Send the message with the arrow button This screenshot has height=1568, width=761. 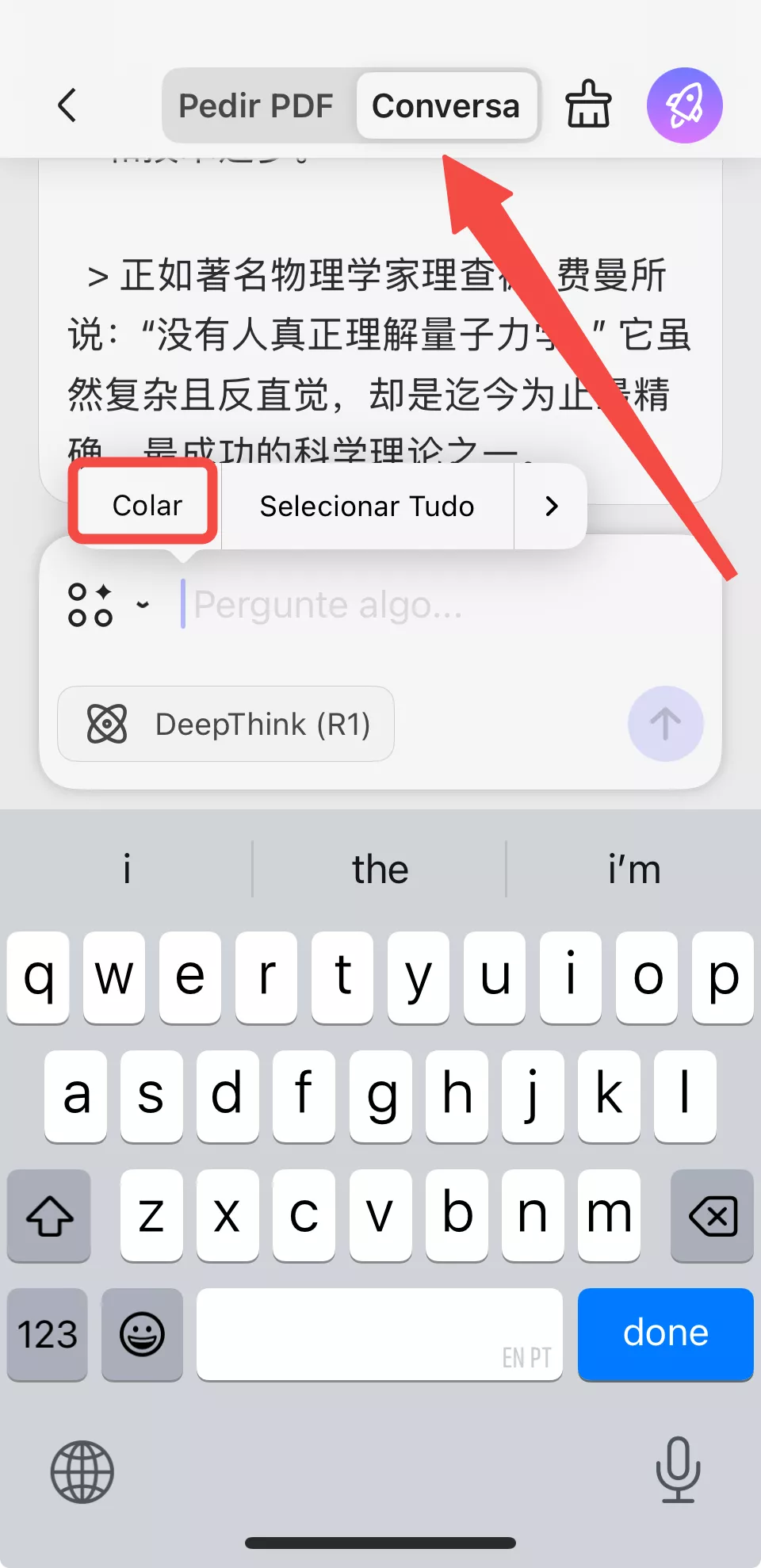tap(665, 724)
